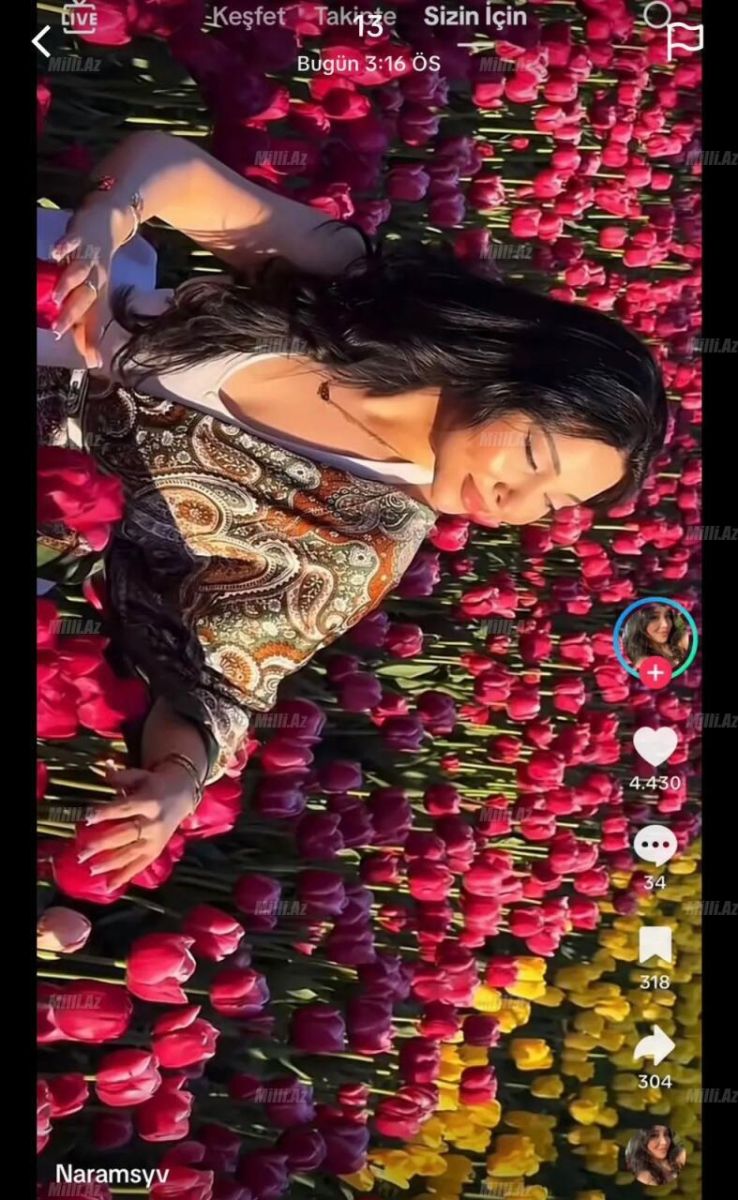This screenshot has width=738, height=1200.
Task: Open the LIVE streams icon
Action: click(x=80, y=17)
